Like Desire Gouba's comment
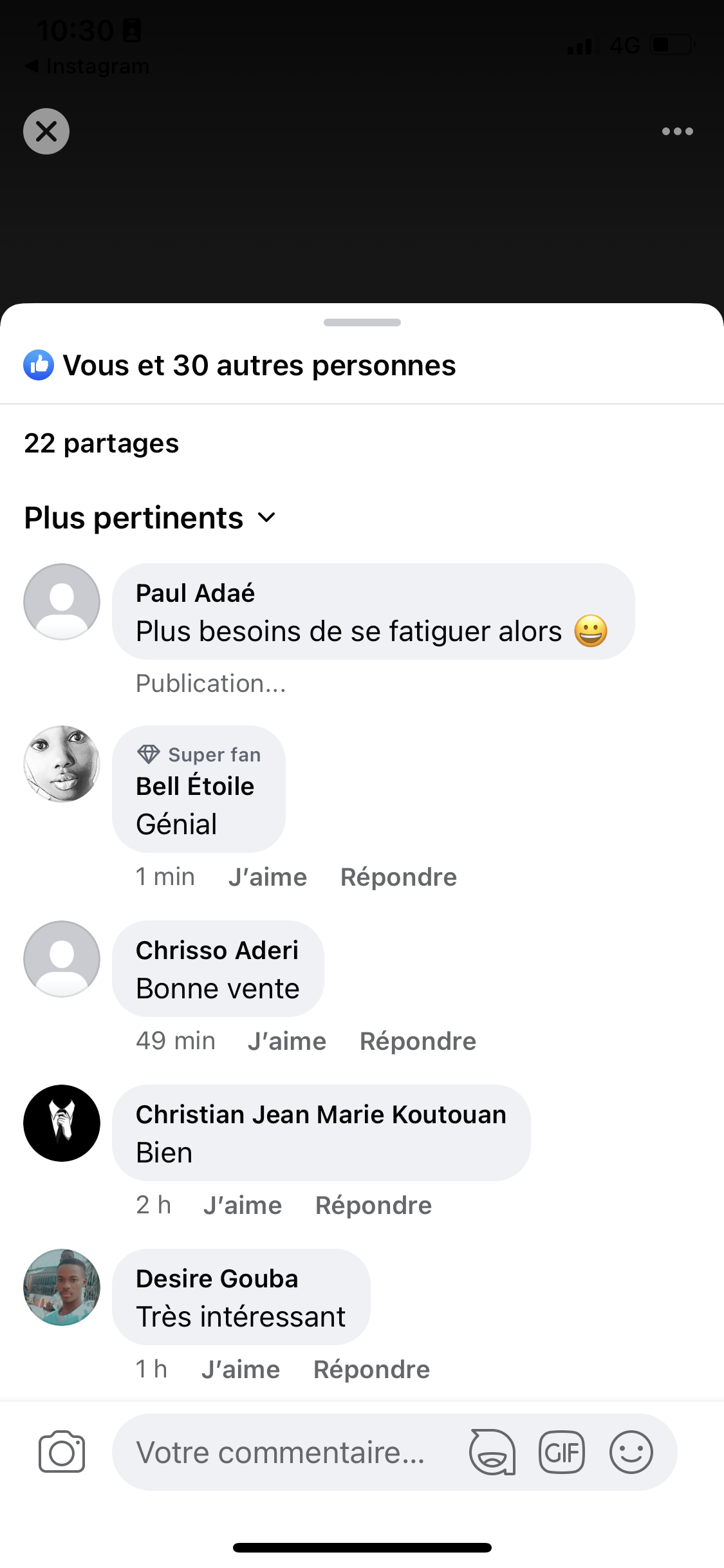Image resolution: width=724 pixels, height=1568 pixels. point(240,1370)
